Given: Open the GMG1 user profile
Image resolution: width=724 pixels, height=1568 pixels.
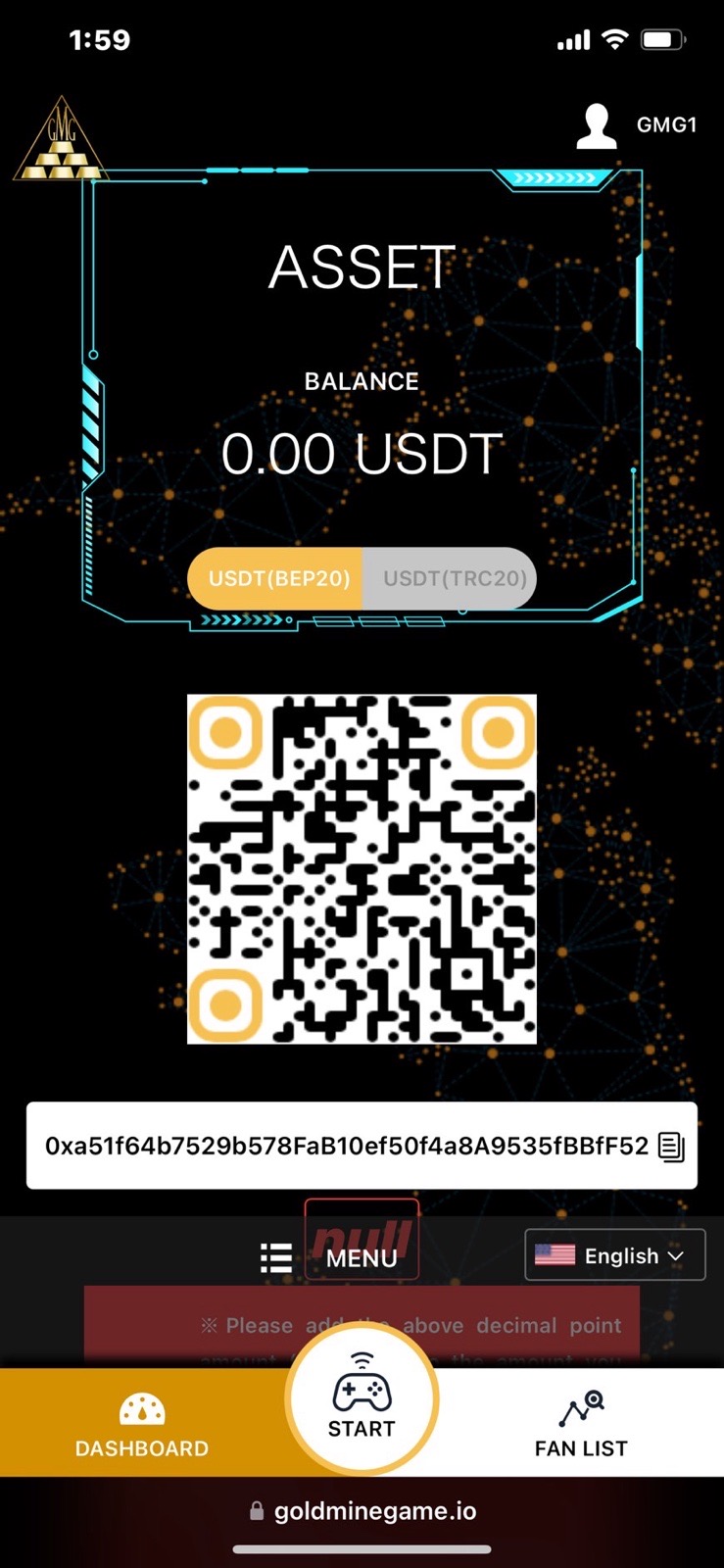Looking at the screenshot, I should [x=637, y=125].
